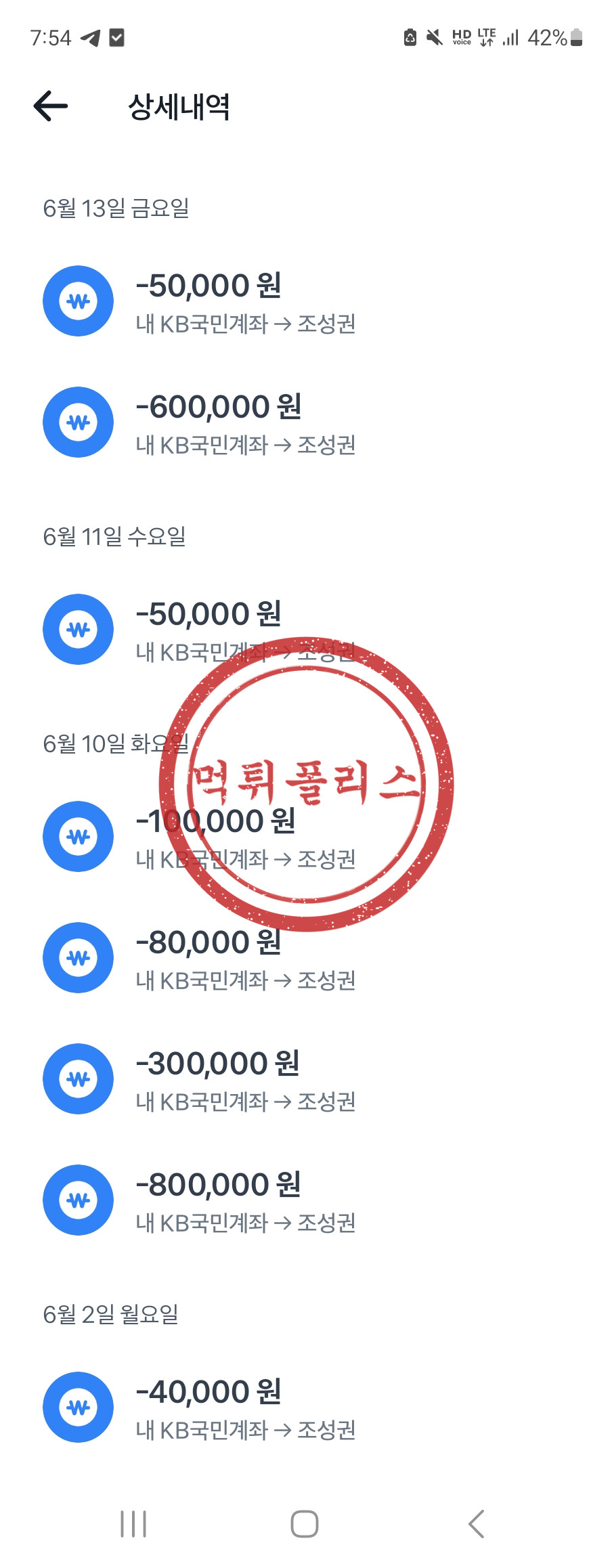The width and height of the screenshot is (612, 1568).
Task: Open the -100,000 원 transaction details
Action: pos(306,837)
